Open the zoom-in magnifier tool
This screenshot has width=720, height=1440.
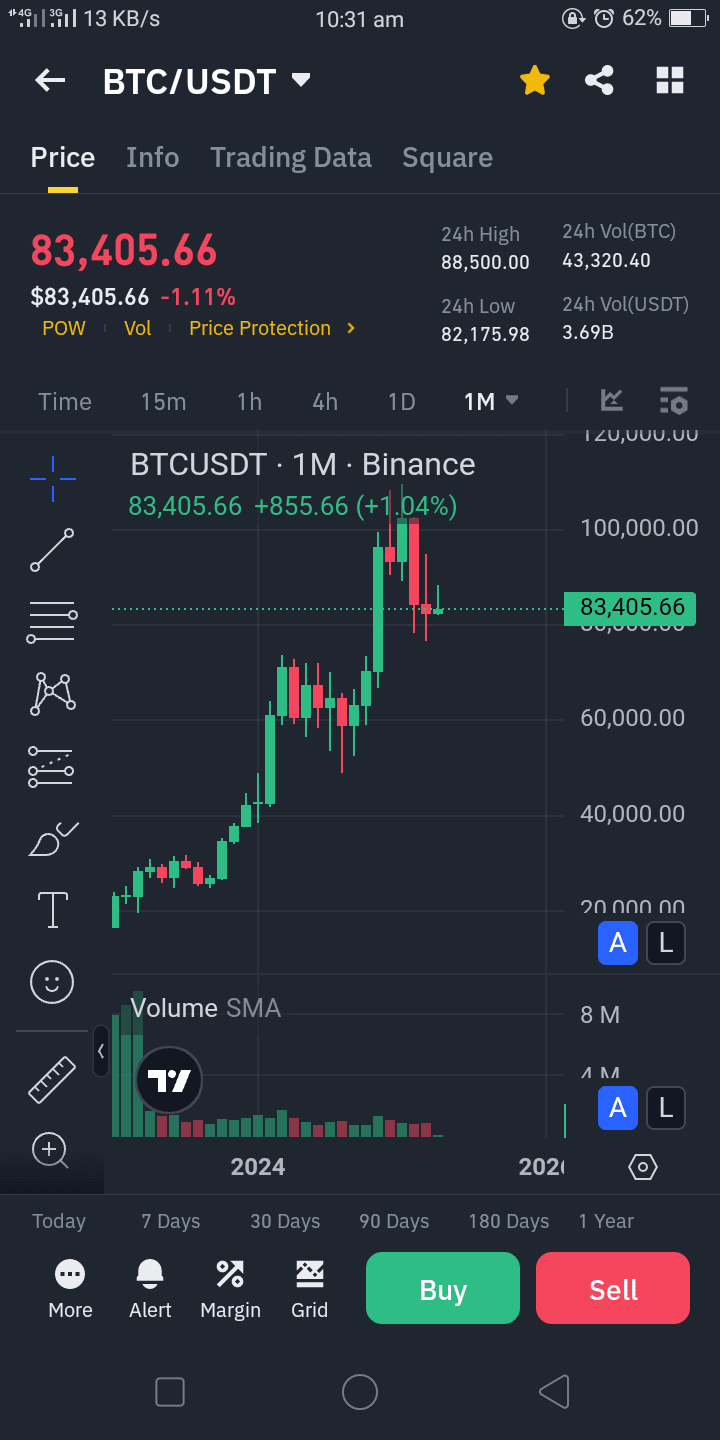point(51,1150)
